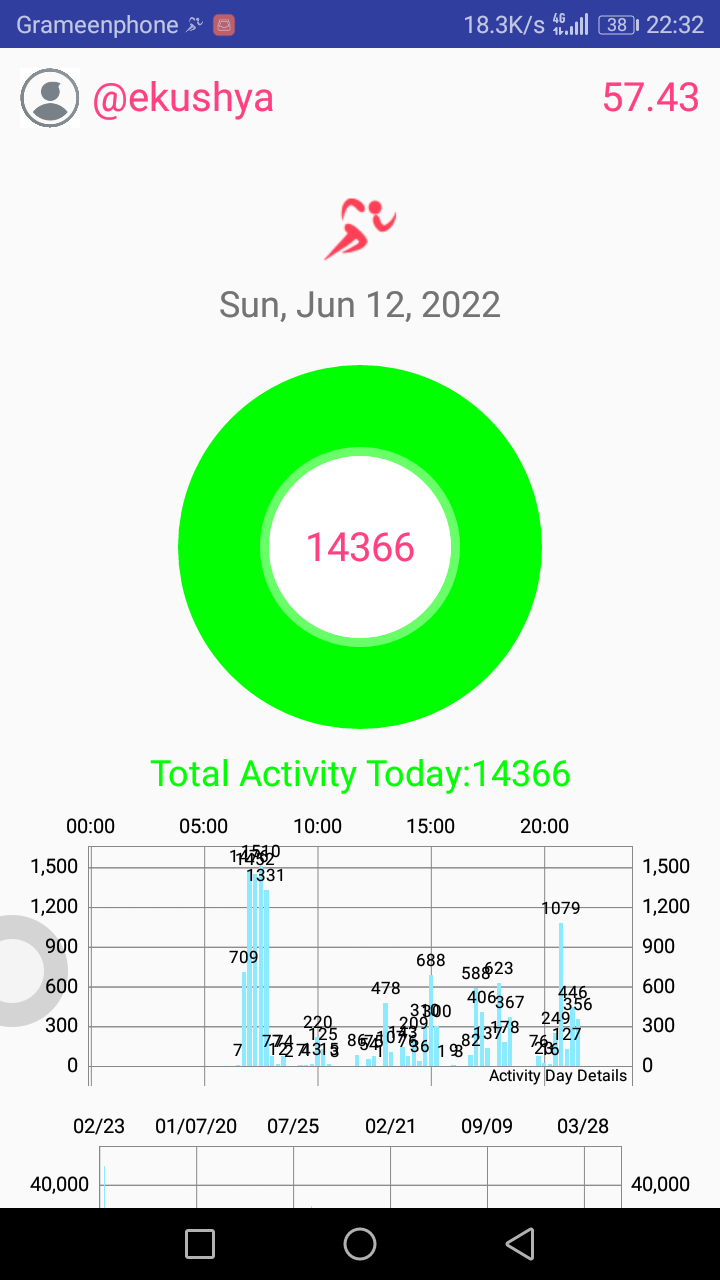This screenshot has width=720, height=1280.
Task: Open the @ekushya username
Action: (183, 98)
